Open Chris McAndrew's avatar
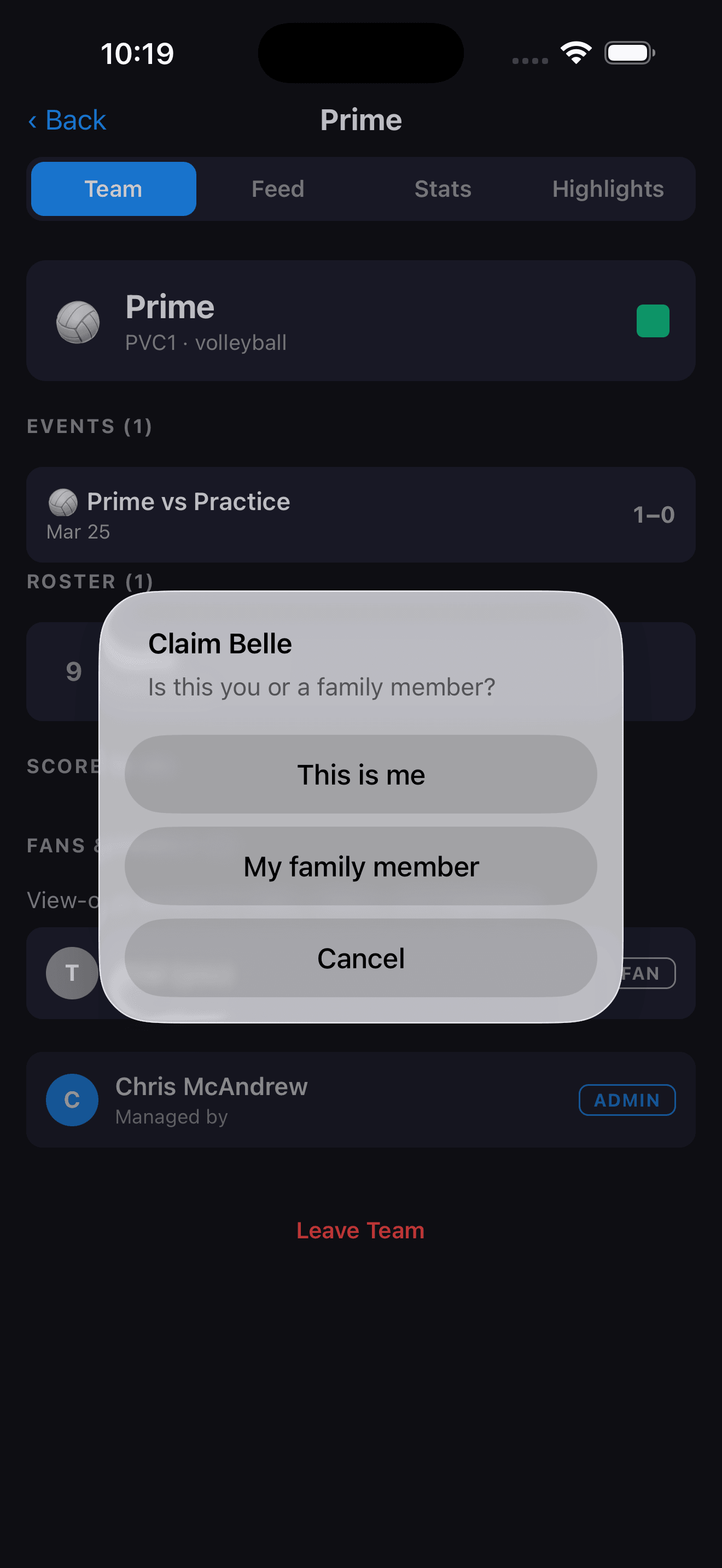The height and width of the screenshot is (1568, 722). pyautogui.click(x=72, y=1100)
